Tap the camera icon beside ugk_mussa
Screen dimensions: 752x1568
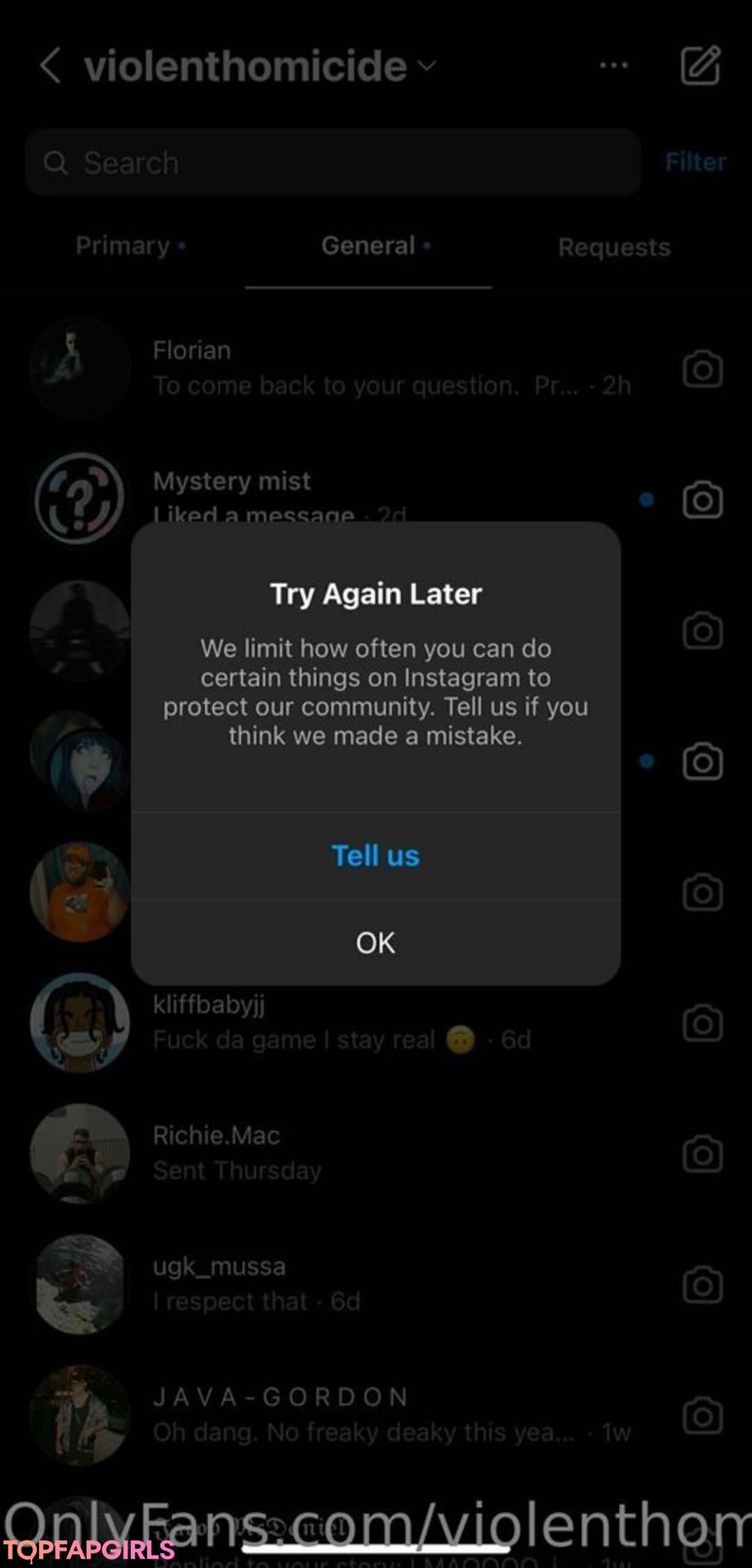[x=703, y=1284]
